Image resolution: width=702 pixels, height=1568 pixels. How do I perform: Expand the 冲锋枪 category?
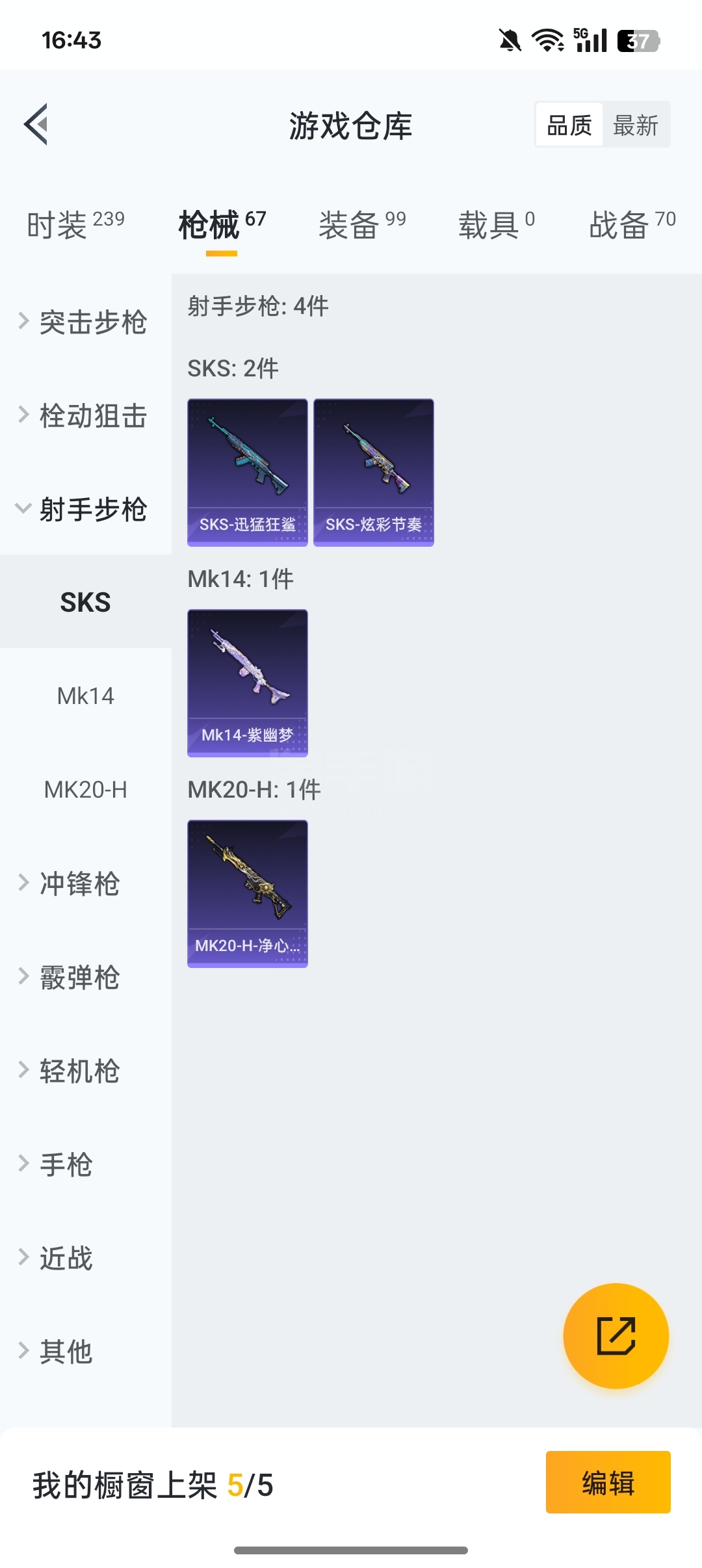[86, 883]
